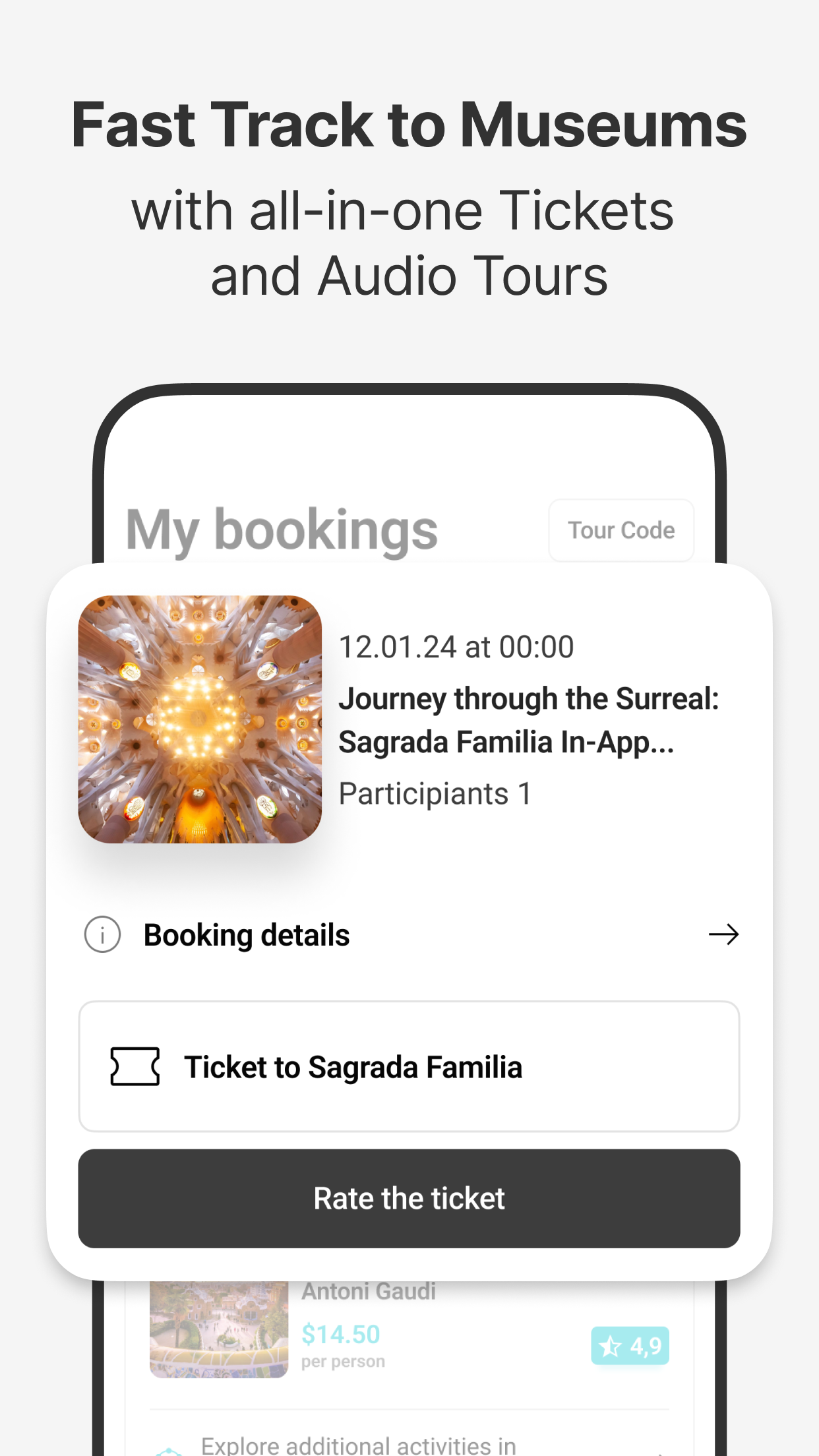The width and height of the screenshot is (819, 1456).
Task: Select the Antoni Gaudi tour entry
Action: pos(369,1290)
